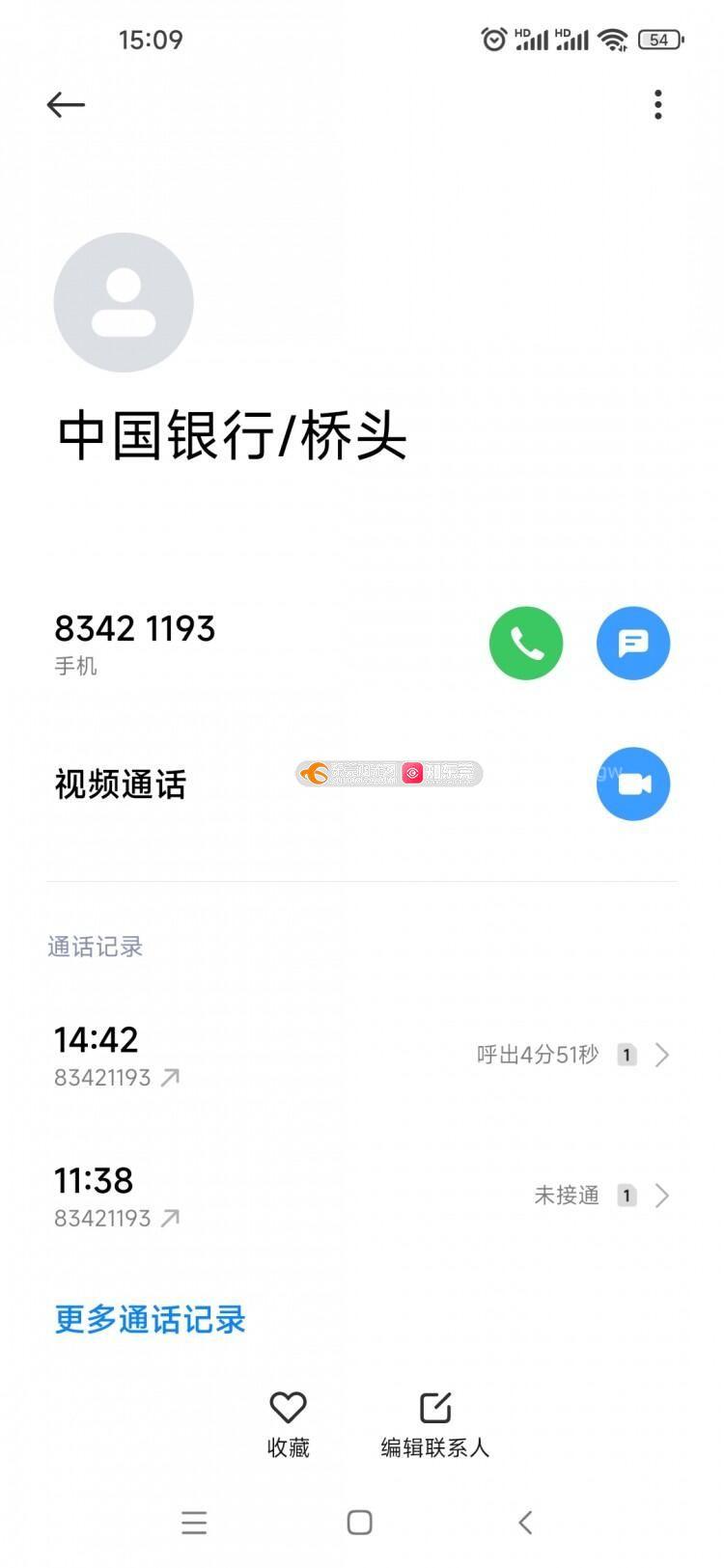Go back using the top-left arrow
The height and width of the screenshot is (1568, 724).
(x=66, y=104)
